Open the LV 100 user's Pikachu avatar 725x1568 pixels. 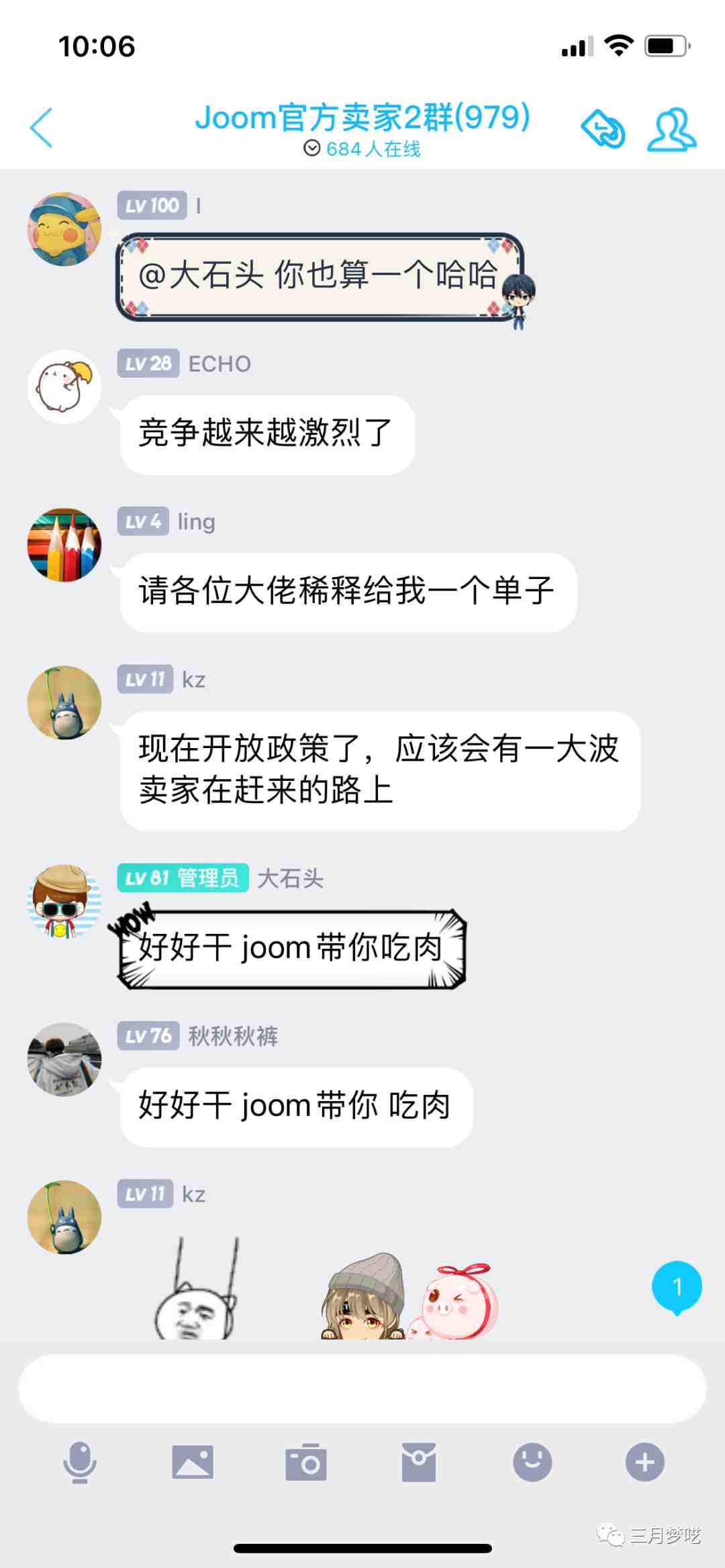(x=64, y=229)
